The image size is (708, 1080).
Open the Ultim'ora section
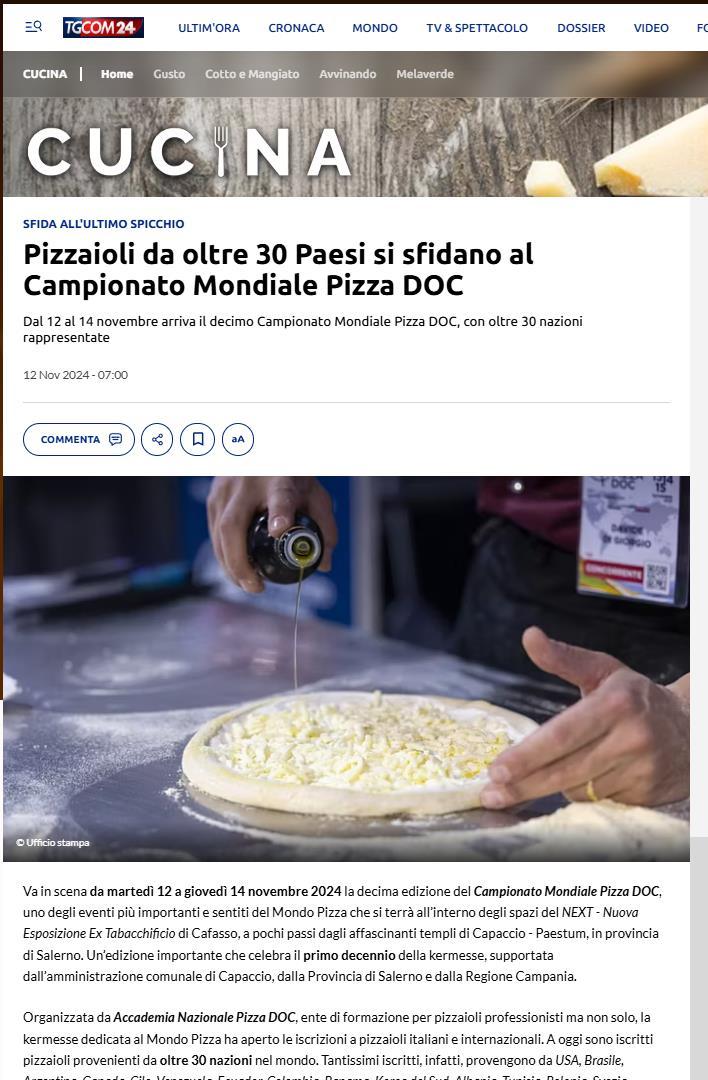coord(209,28)
